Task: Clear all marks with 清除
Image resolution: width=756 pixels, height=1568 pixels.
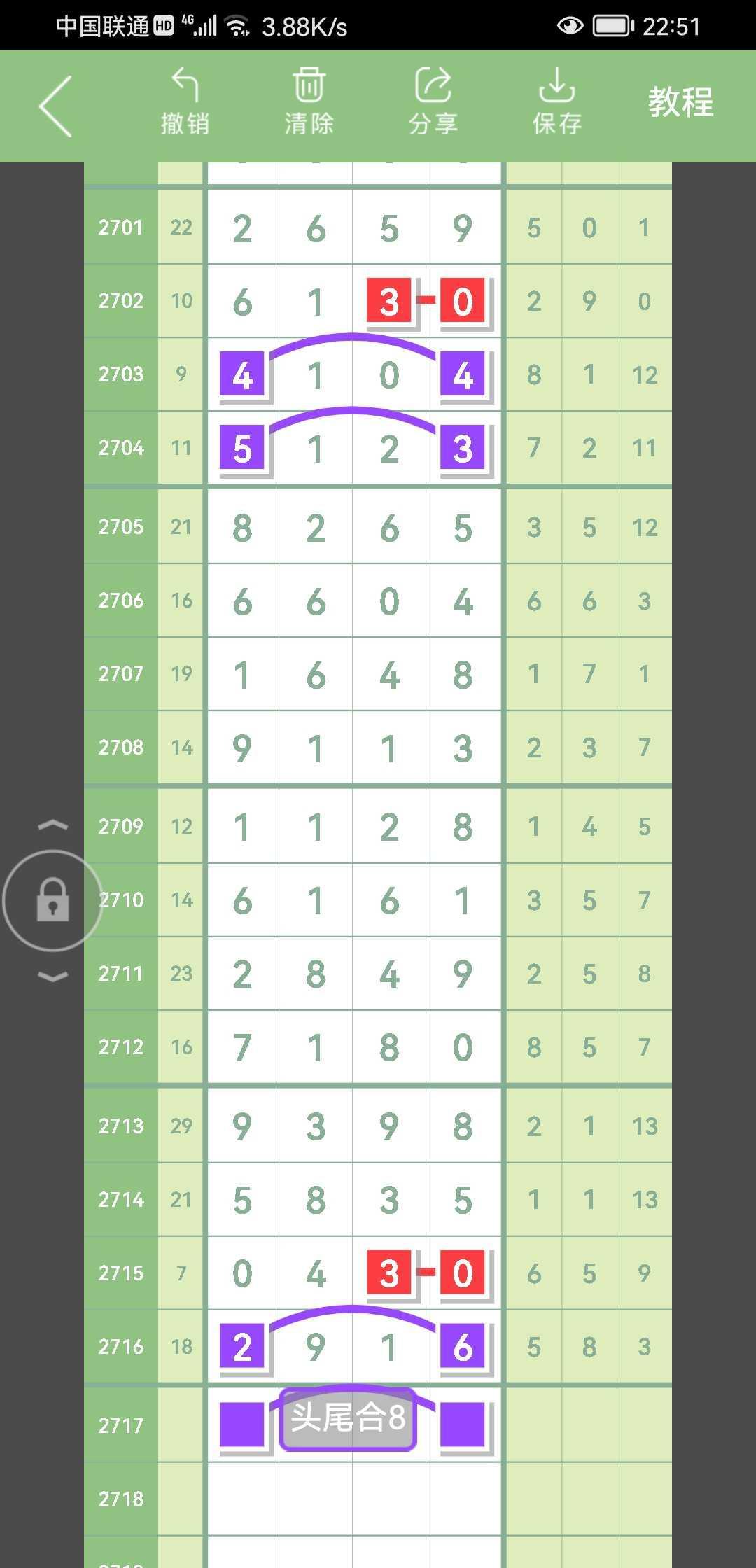Action: [x=309, y=102]
